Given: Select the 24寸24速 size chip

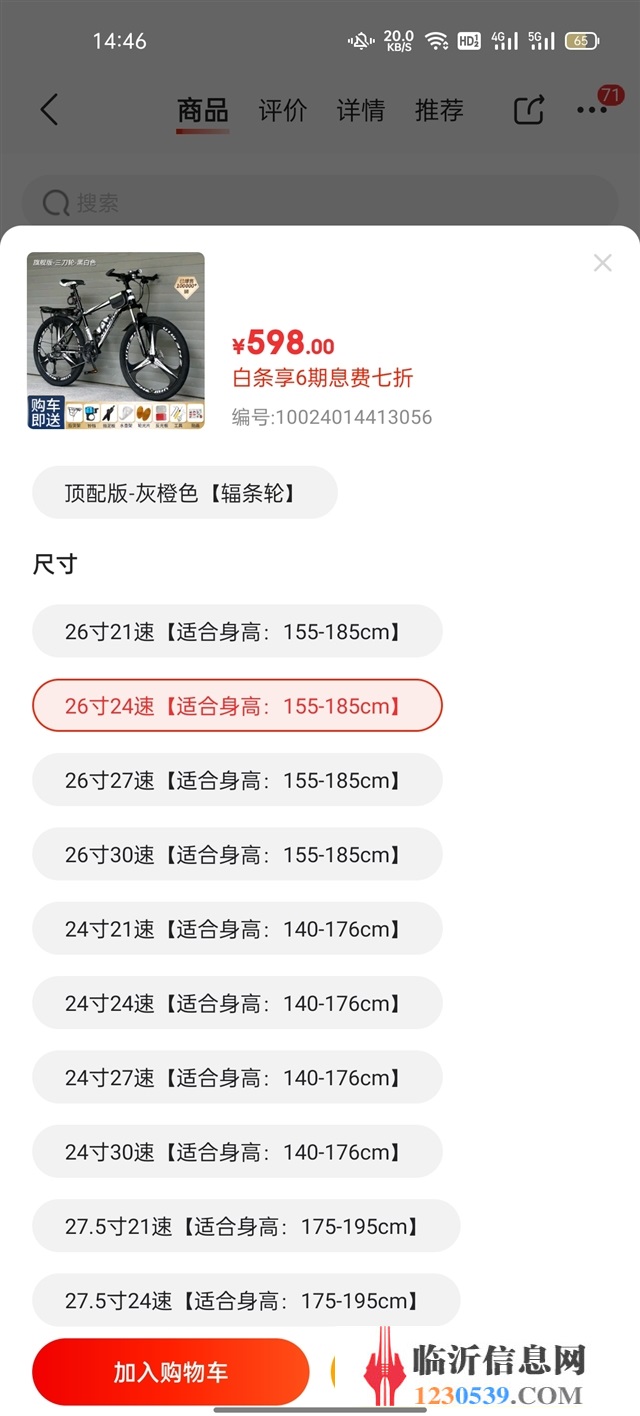Looking at the screenshot, I should tap(237, 1003).
